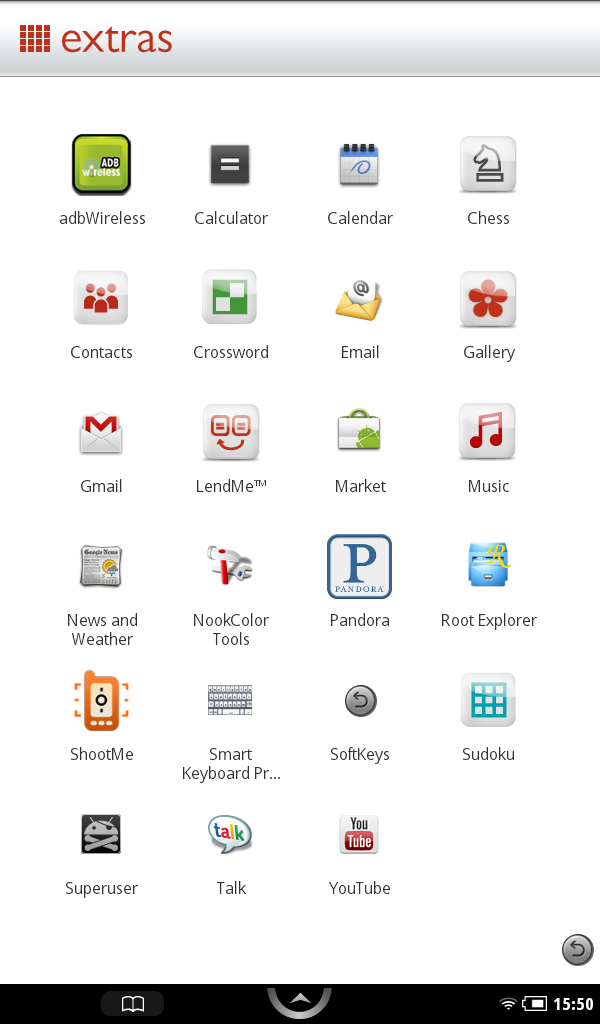Launch the LendMe app
The image size is (600, 1024).
click(x=230, y=432)
